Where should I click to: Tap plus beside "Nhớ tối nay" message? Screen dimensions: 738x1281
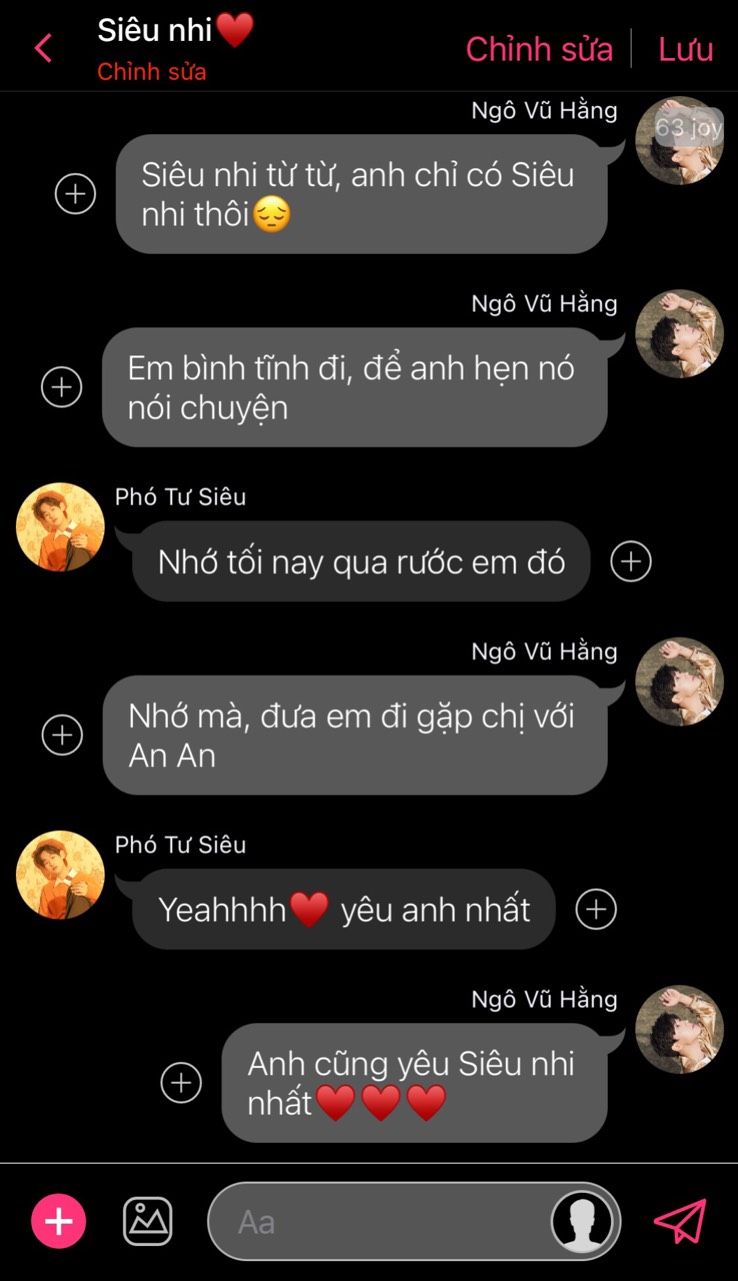point(630,561)
